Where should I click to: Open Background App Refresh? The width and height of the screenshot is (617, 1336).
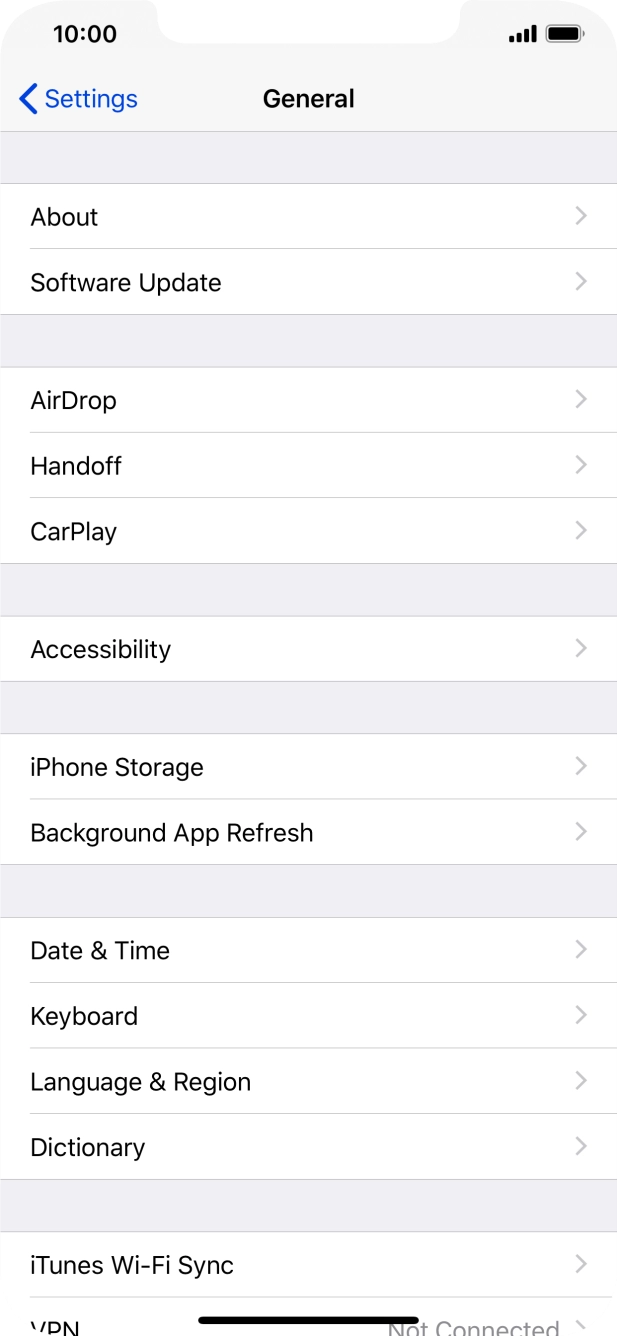308,833
